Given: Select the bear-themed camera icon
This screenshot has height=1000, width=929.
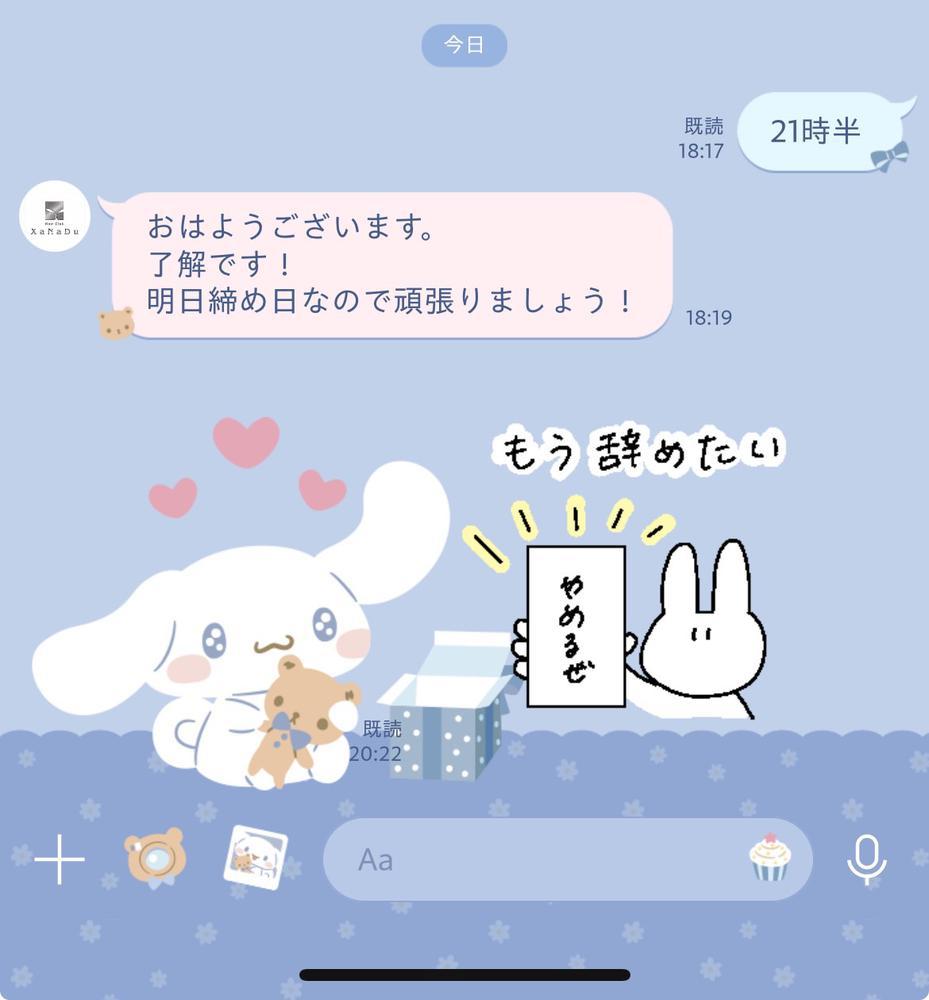Looking at the screenshot, I should [155, 857].
